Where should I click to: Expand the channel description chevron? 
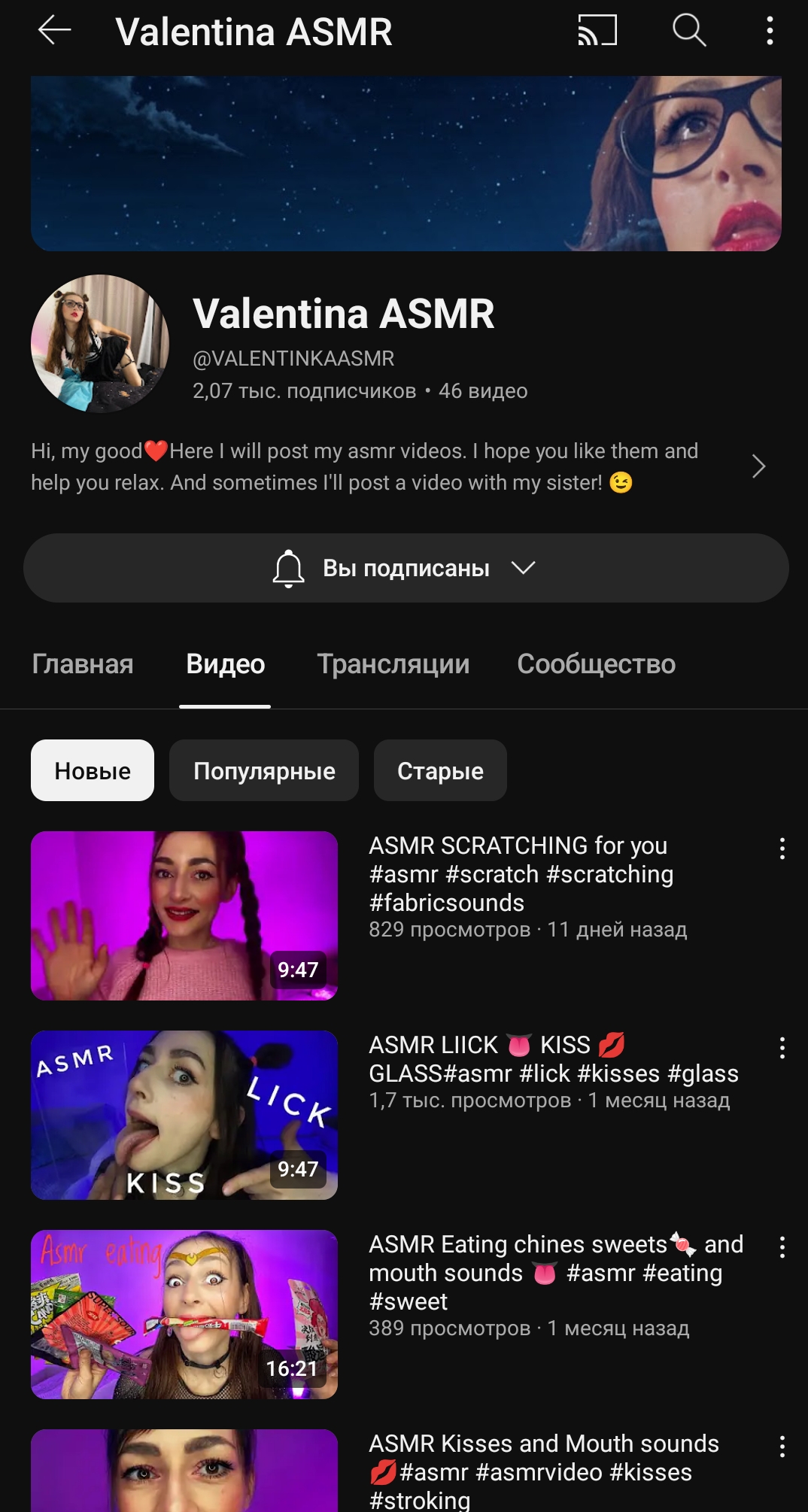(x=758, y=466)
